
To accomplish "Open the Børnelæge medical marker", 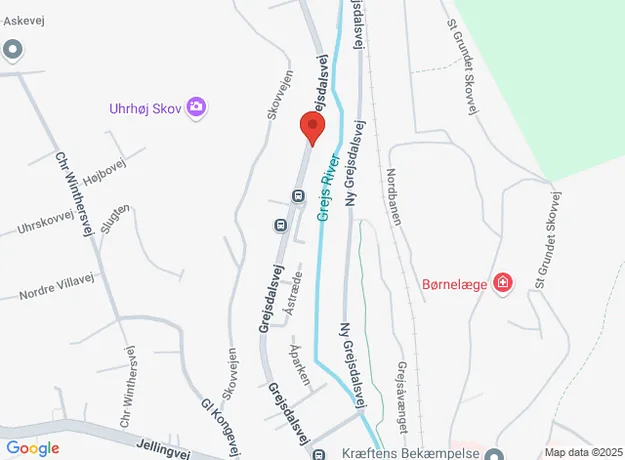I will (x=503, y=284).
